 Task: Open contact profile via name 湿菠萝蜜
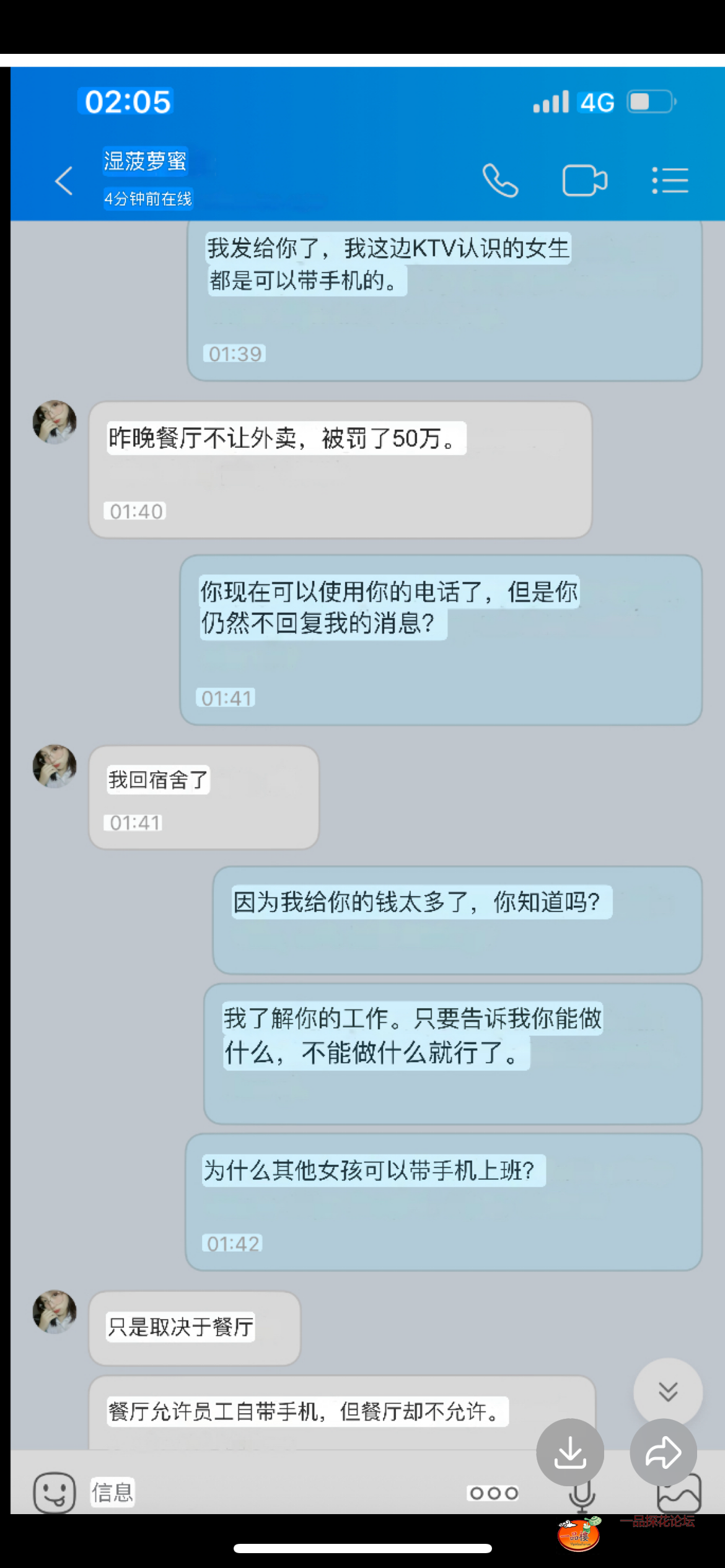(146, 162)
